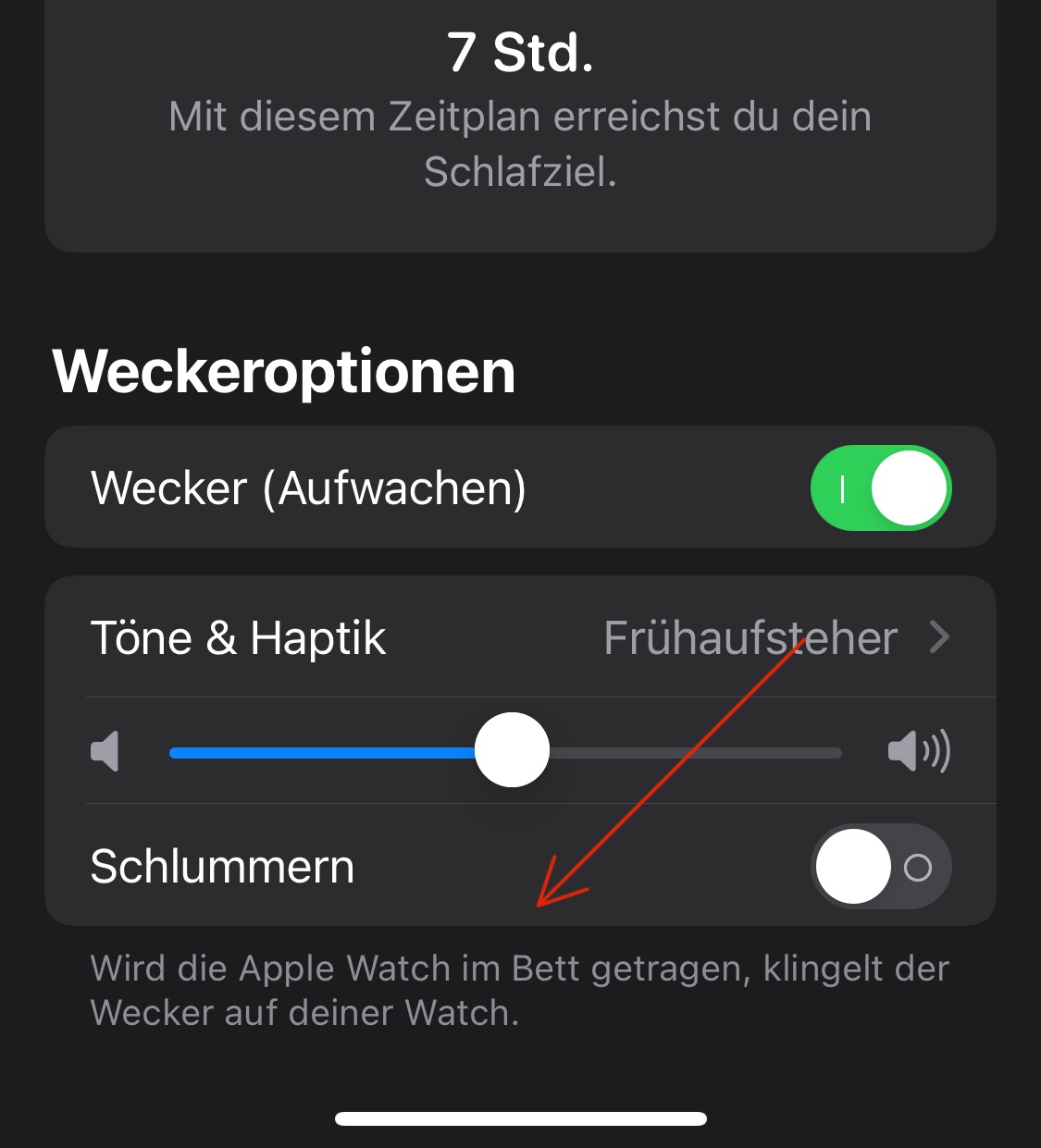Screen dimensions: 1041x1148
Task: Enable the Schlummern switch
Action: coord(880,867)
